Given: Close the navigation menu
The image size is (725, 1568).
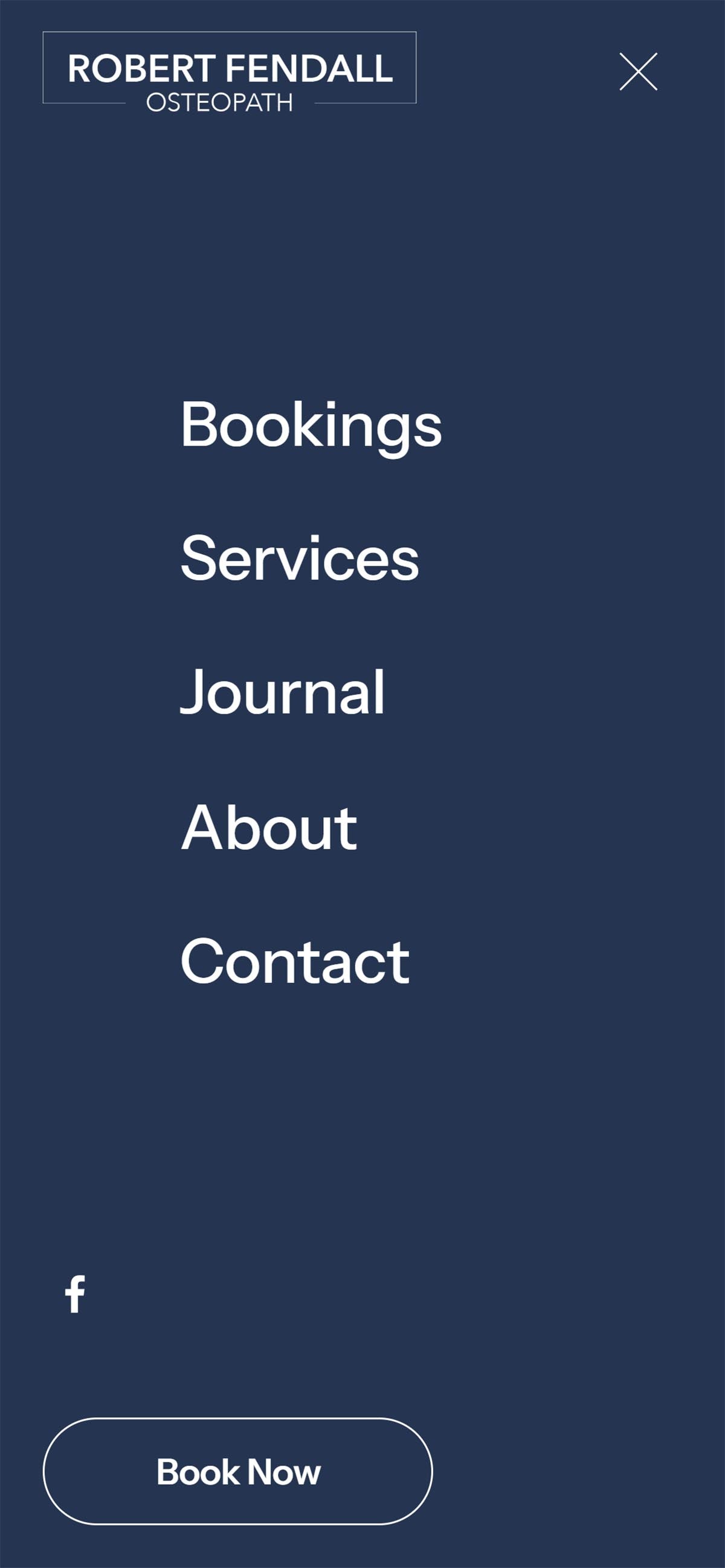Looking at the screenshot, I should (x=638, y=71).
